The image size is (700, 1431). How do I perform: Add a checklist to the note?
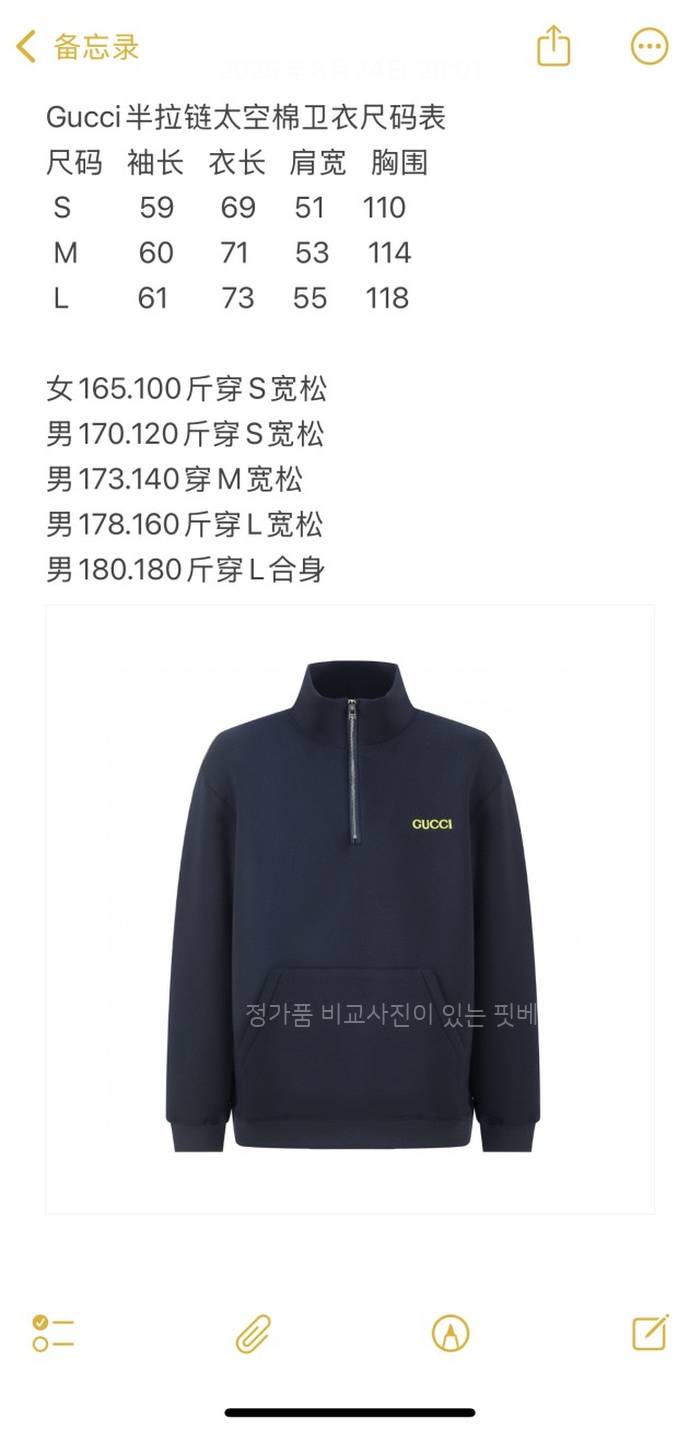[x=53, y=1333]
